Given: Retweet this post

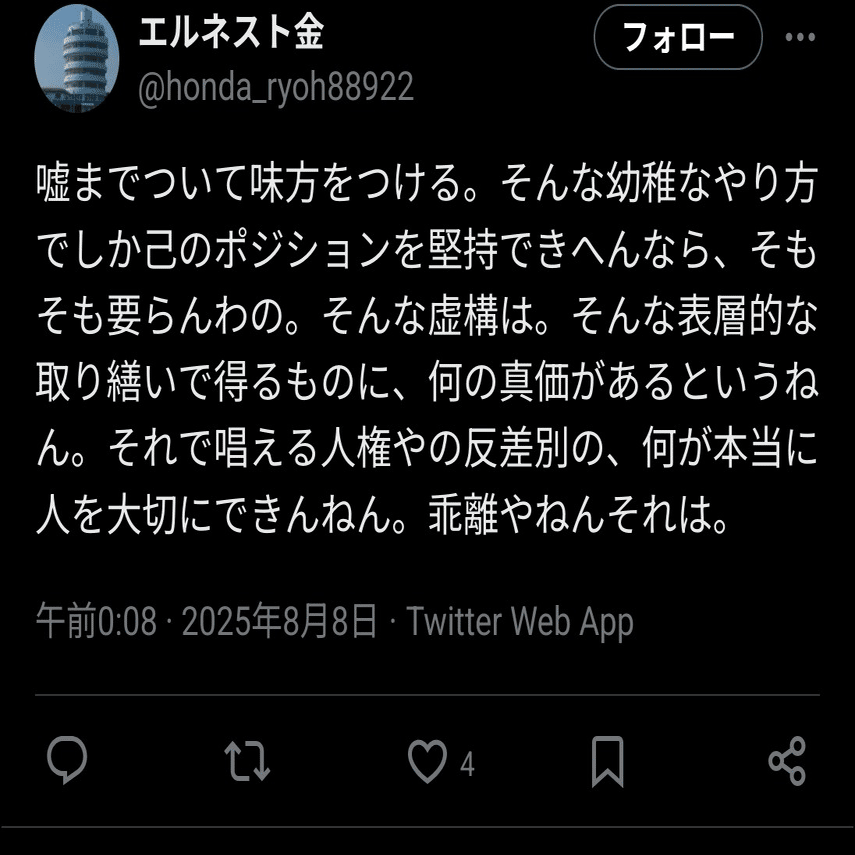Looking at the screenshot, I should tap(246, 762).
